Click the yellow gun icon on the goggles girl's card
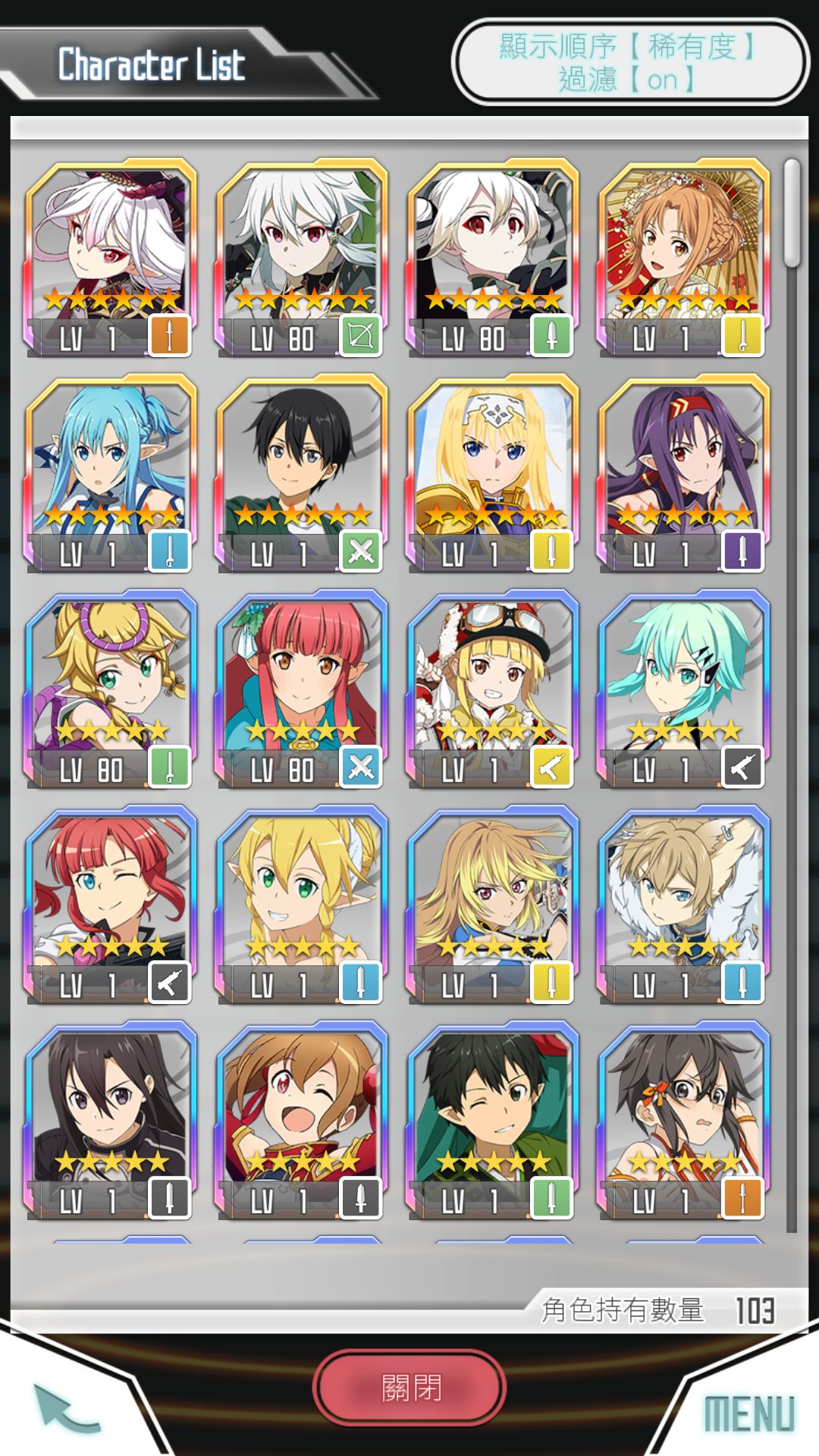 tap(553, 768)
